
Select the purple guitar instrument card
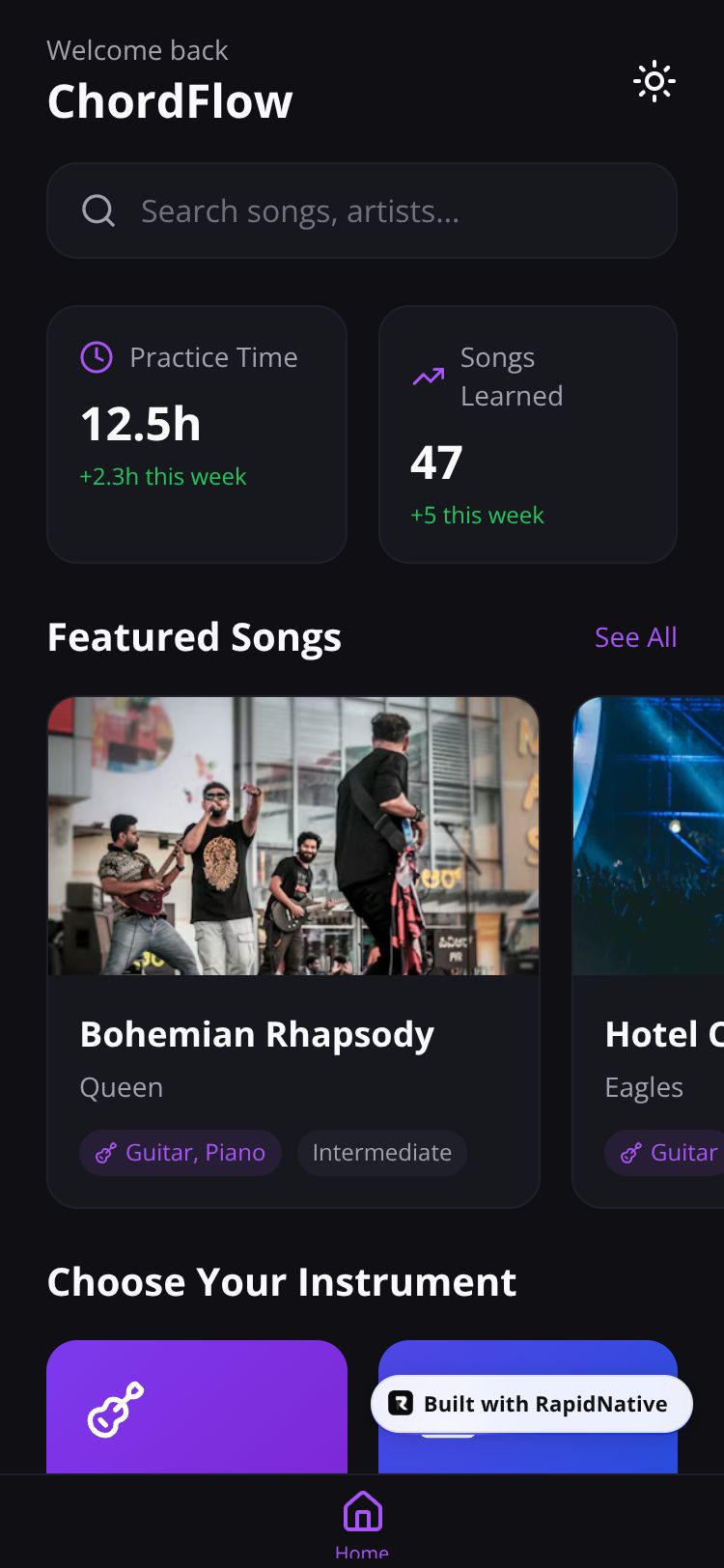coord(197,1406)
